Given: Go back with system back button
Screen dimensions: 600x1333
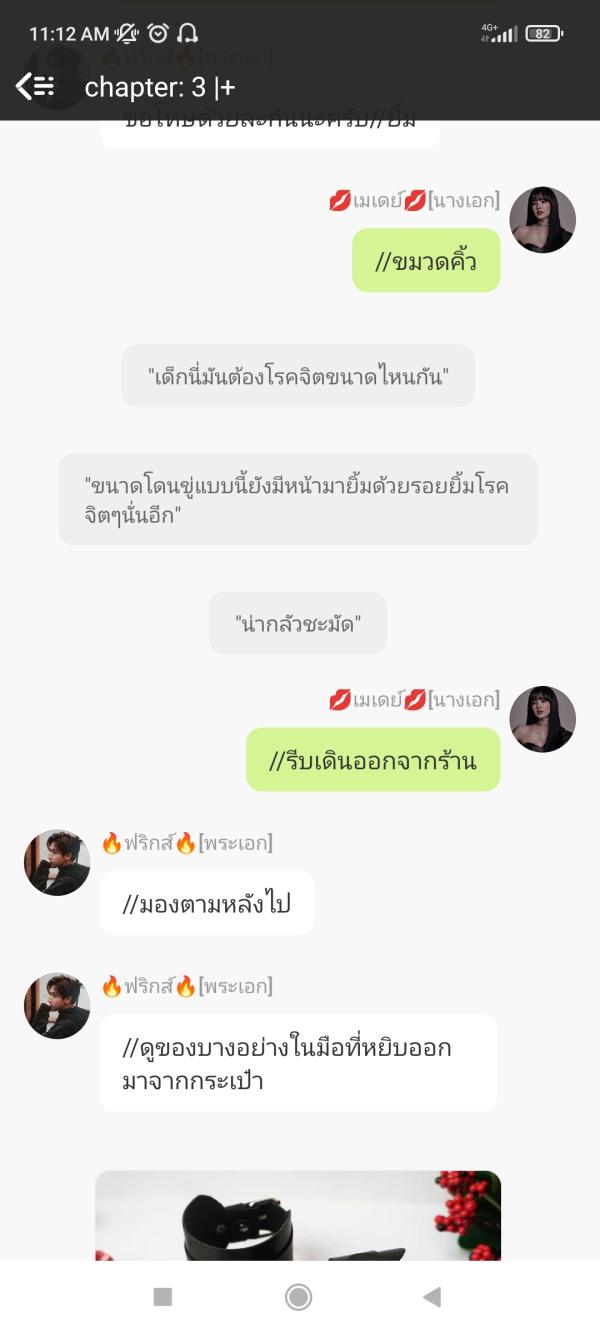Looking at the screenshot, I should pyautogui.click(x=432, y=1297).
